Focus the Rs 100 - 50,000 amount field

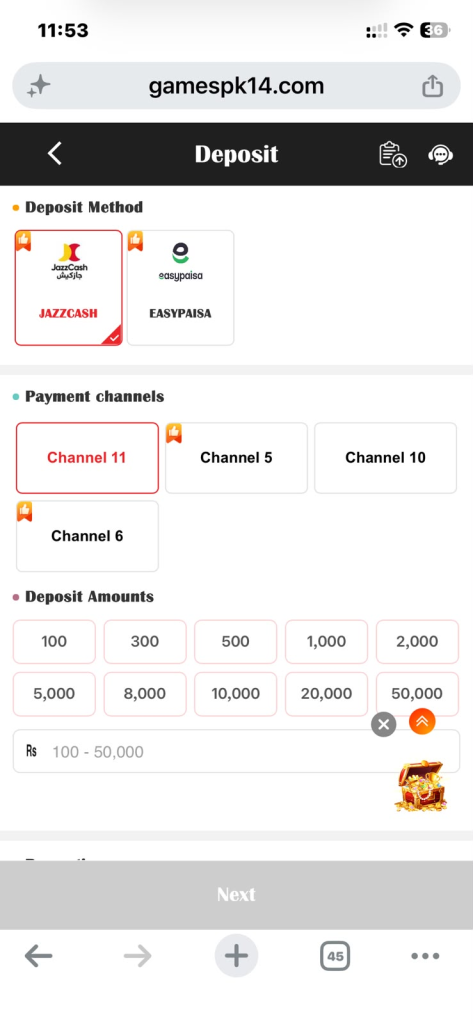pos(236,751)
